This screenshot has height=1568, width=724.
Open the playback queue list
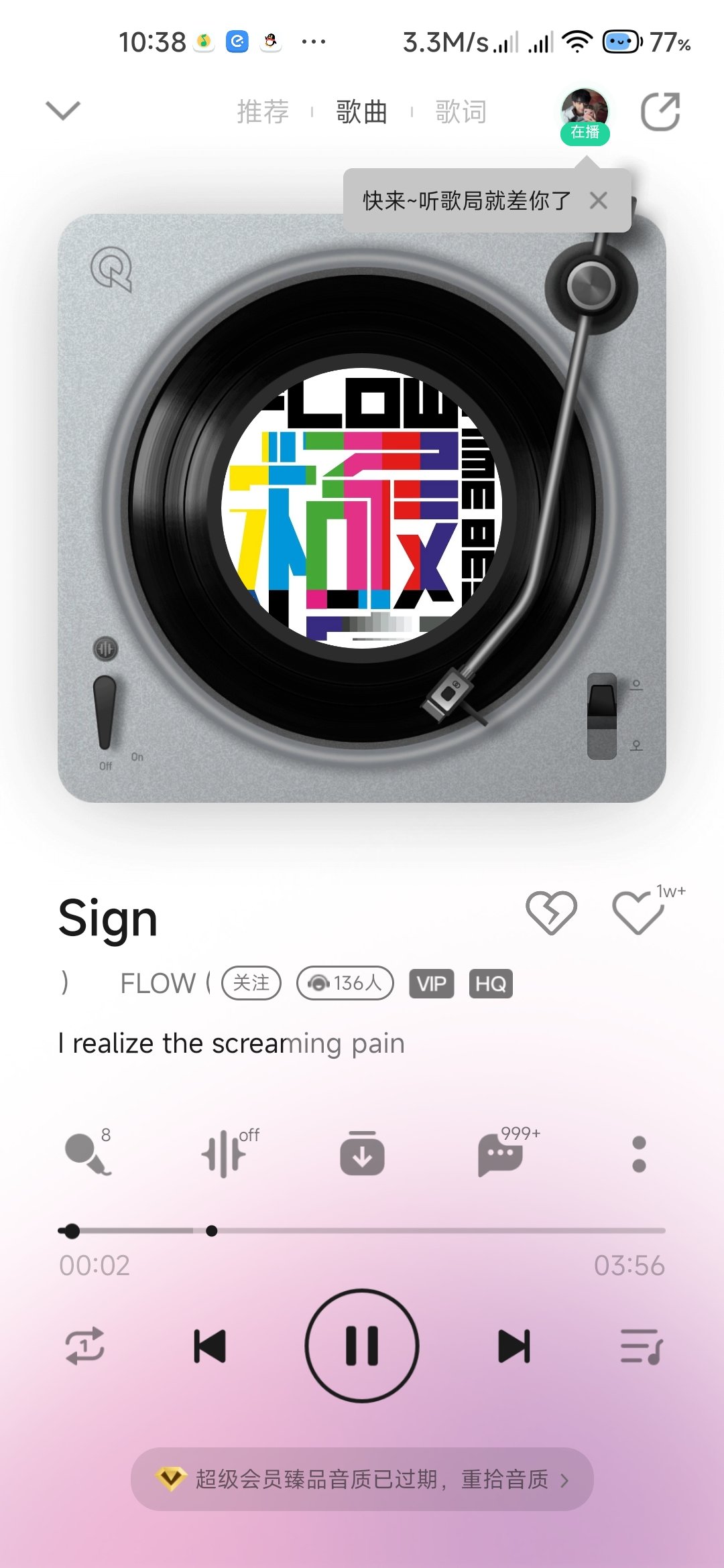pyautogui.click(x=642, y=1346)
